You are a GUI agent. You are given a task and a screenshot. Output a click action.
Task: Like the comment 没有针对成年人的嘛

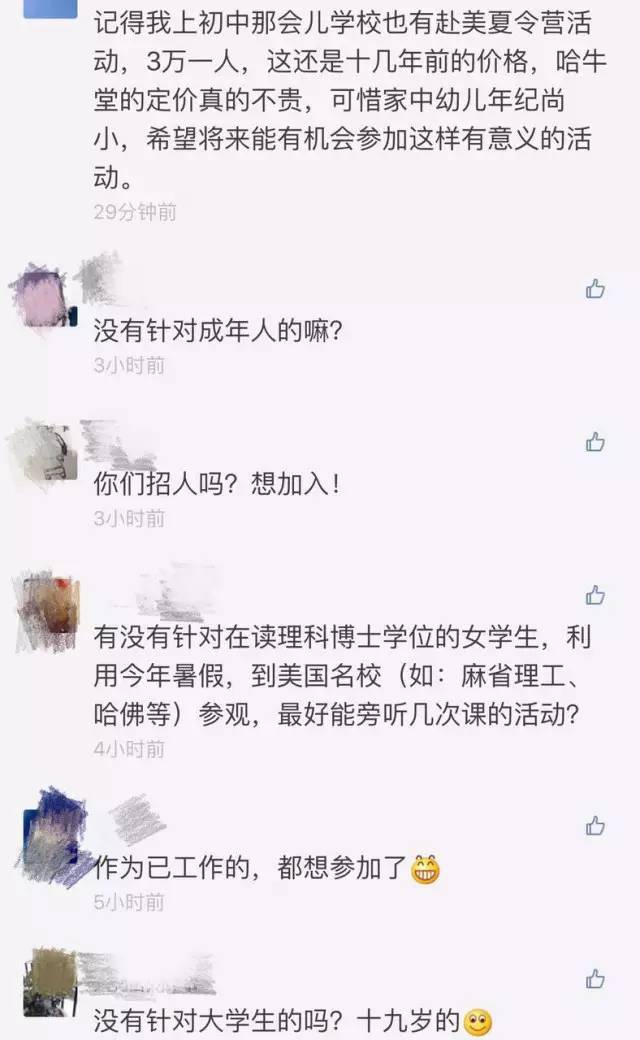coord(595,289)
